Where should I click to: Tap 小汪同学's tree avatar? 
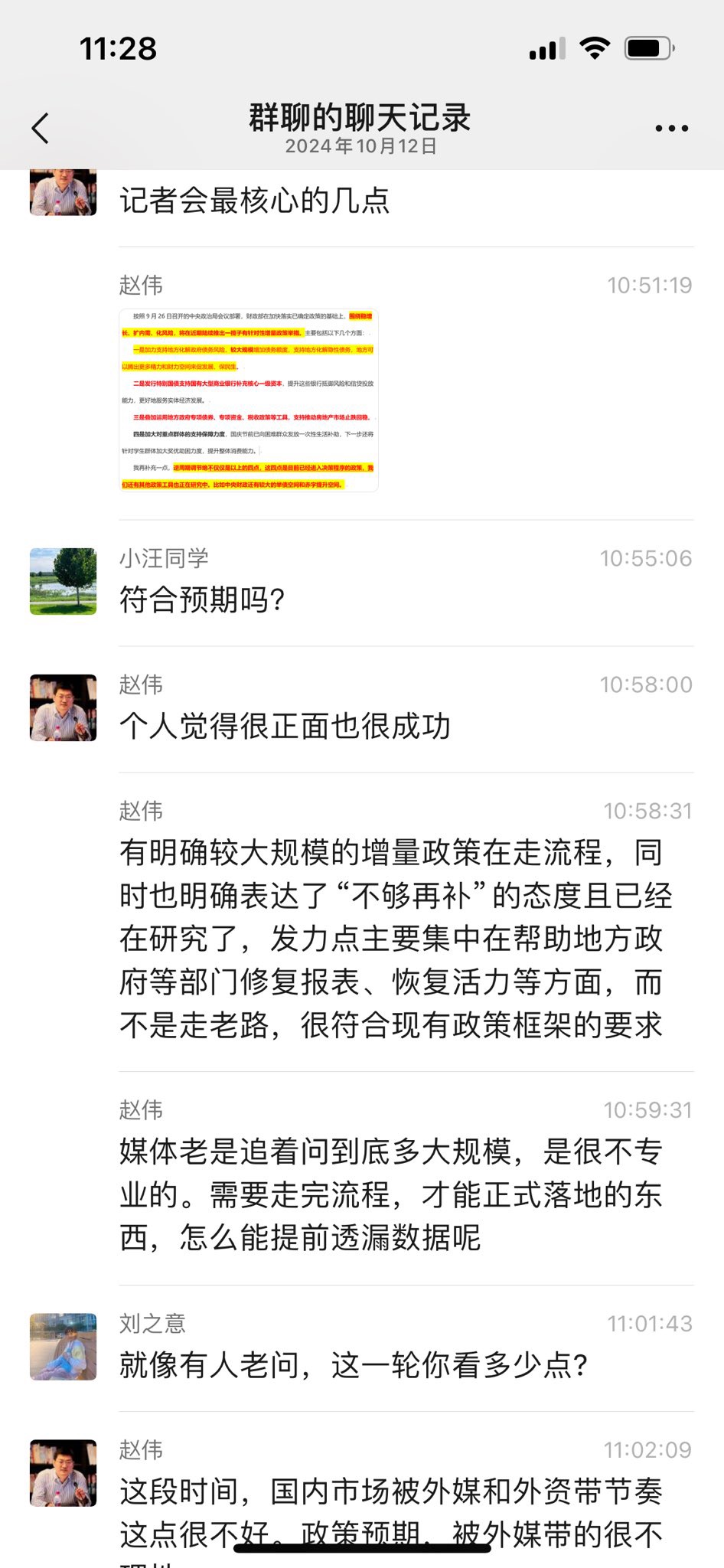(x=64, y=581)
